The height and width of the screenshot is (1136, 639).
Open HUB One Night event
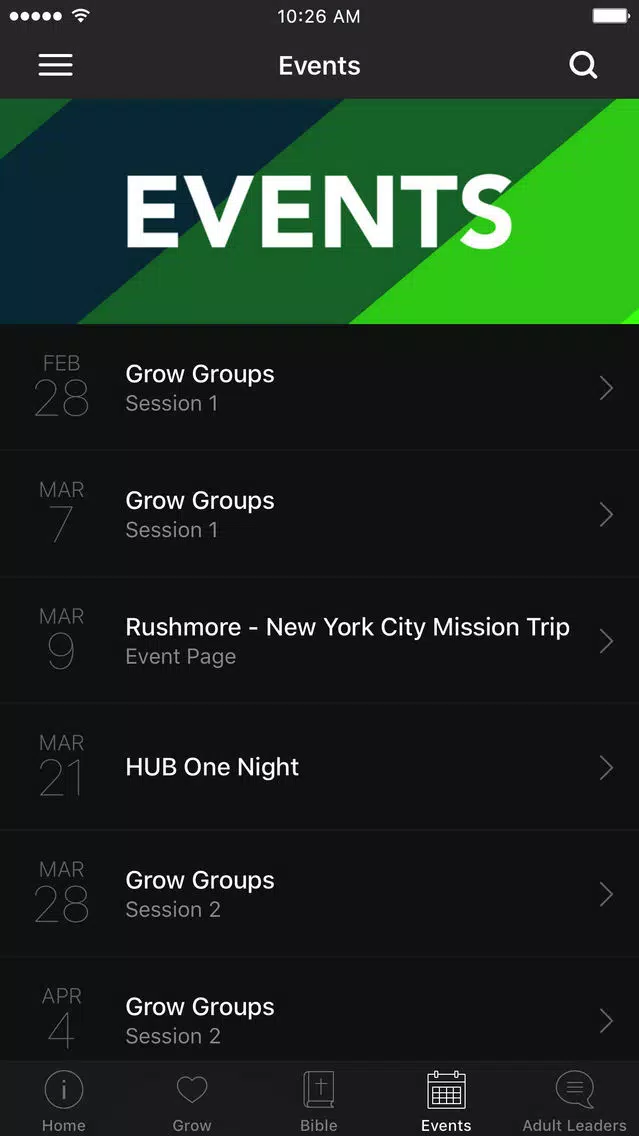(320, 767)
